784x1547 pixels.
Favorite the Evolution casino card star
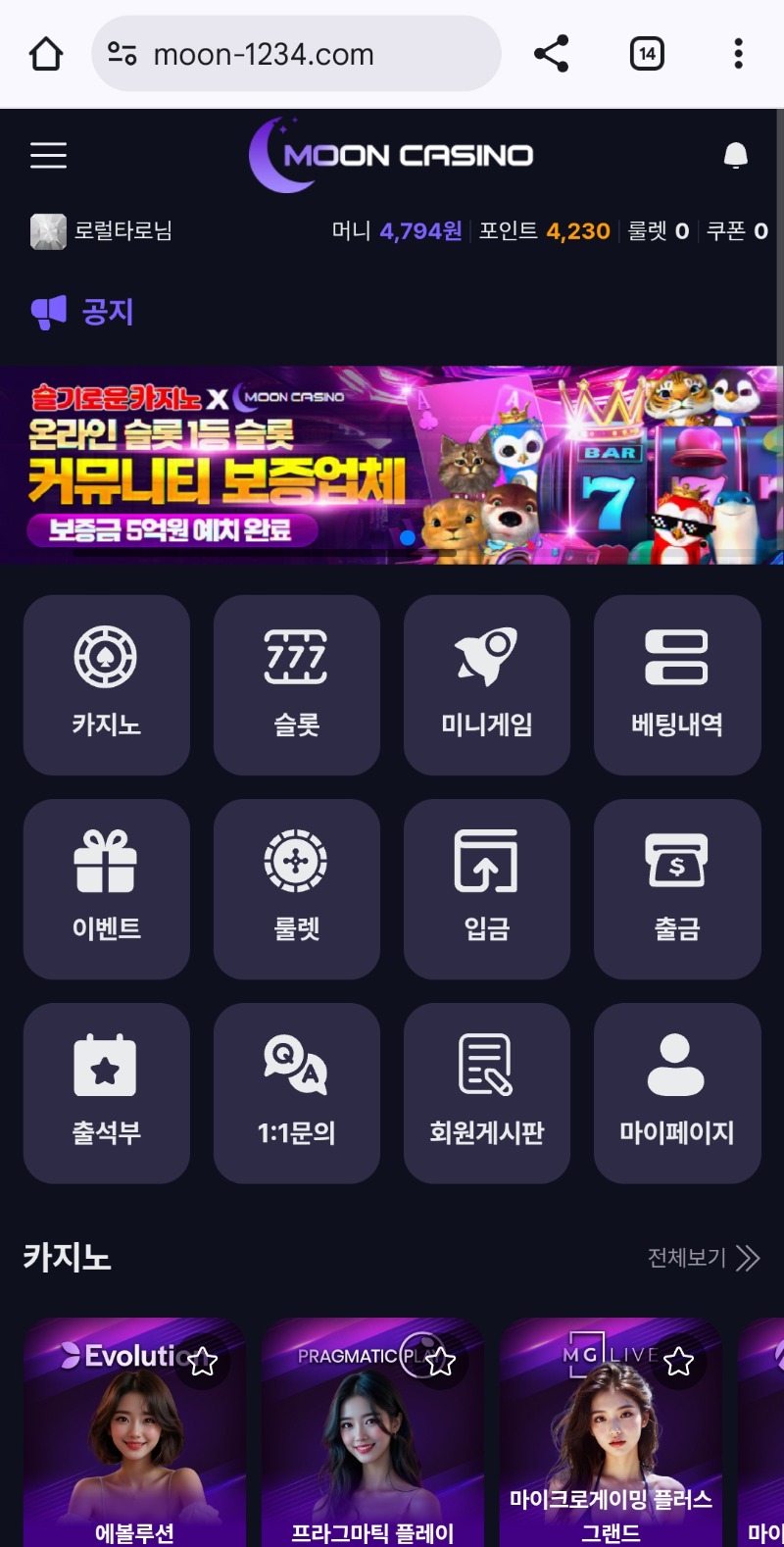point(203,1361)
